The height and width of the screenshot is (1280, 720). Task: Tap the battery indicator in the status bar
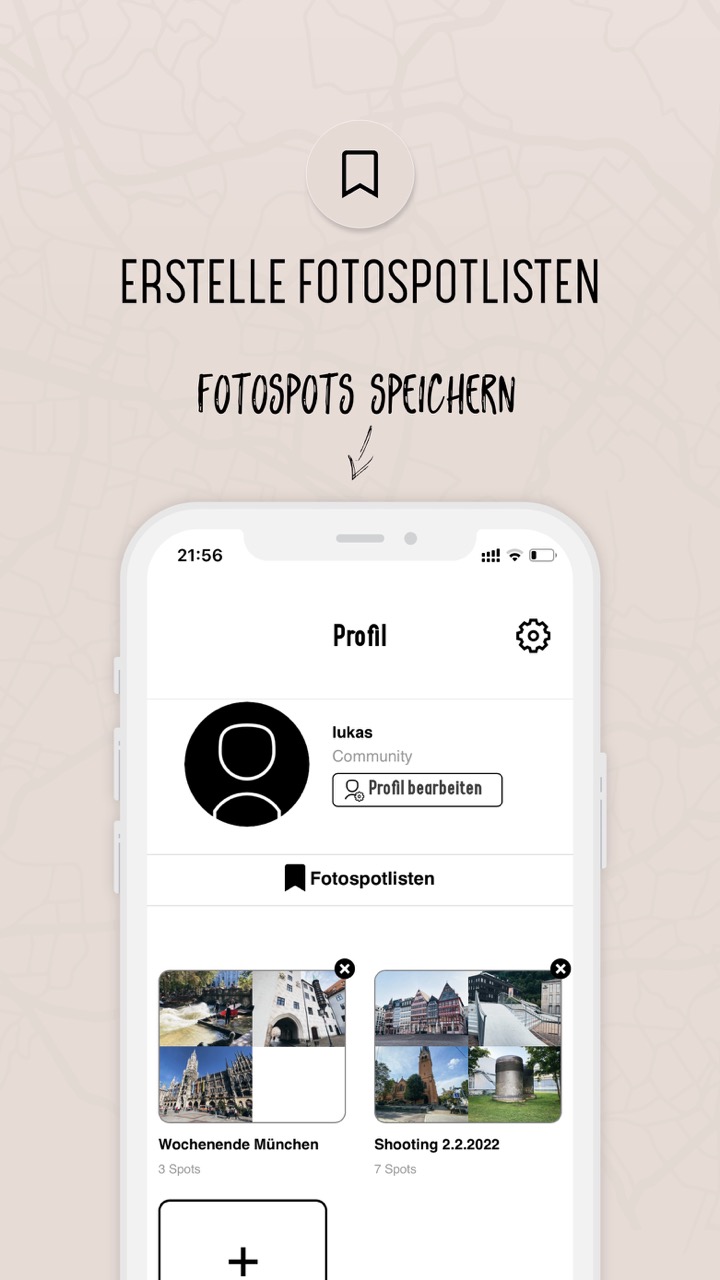(x=544, y=556)
